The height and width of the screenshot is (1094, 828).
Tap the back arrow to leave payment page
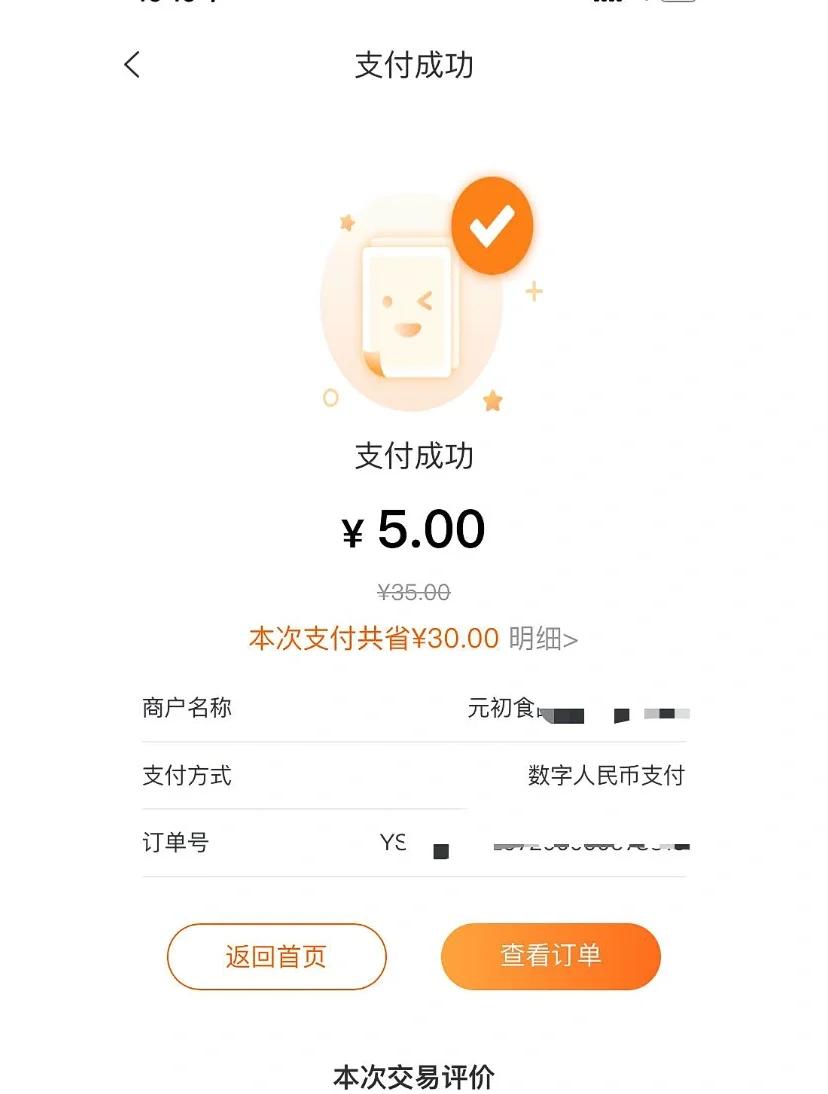(x=131, y=64)
